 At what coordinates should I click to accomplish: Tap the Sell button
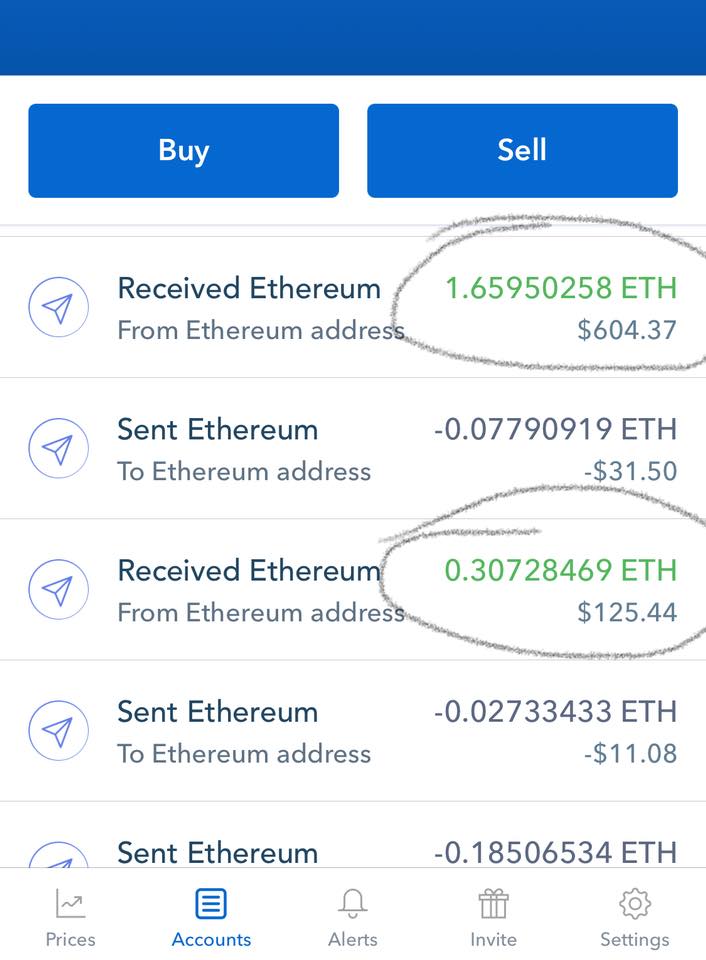coord(522,150)
